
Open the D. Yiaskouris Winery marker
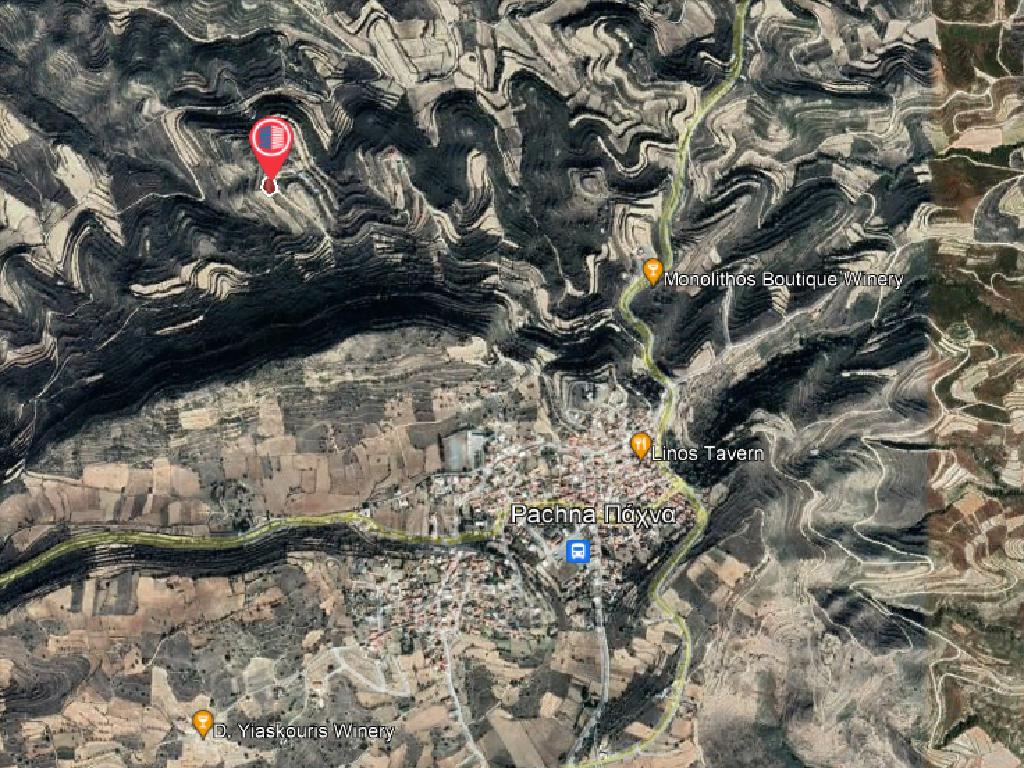[x=203, y=723]
